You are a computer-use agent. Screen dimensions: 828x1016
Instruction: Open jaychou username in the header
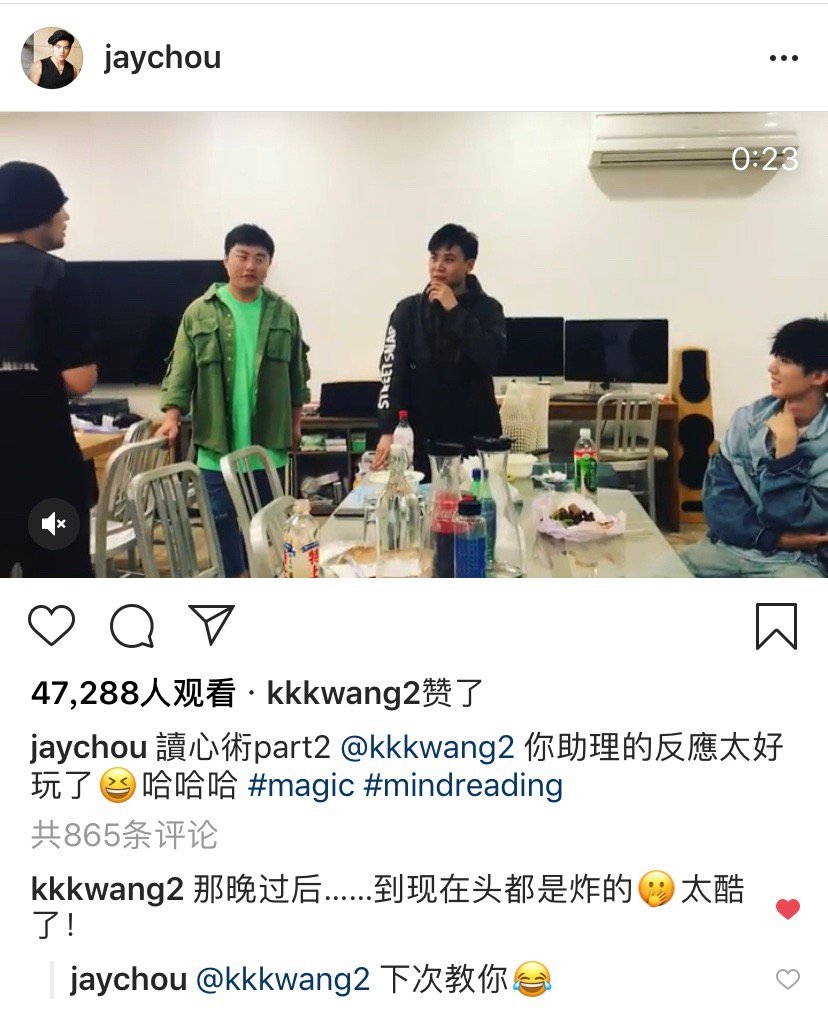(162, 58)
